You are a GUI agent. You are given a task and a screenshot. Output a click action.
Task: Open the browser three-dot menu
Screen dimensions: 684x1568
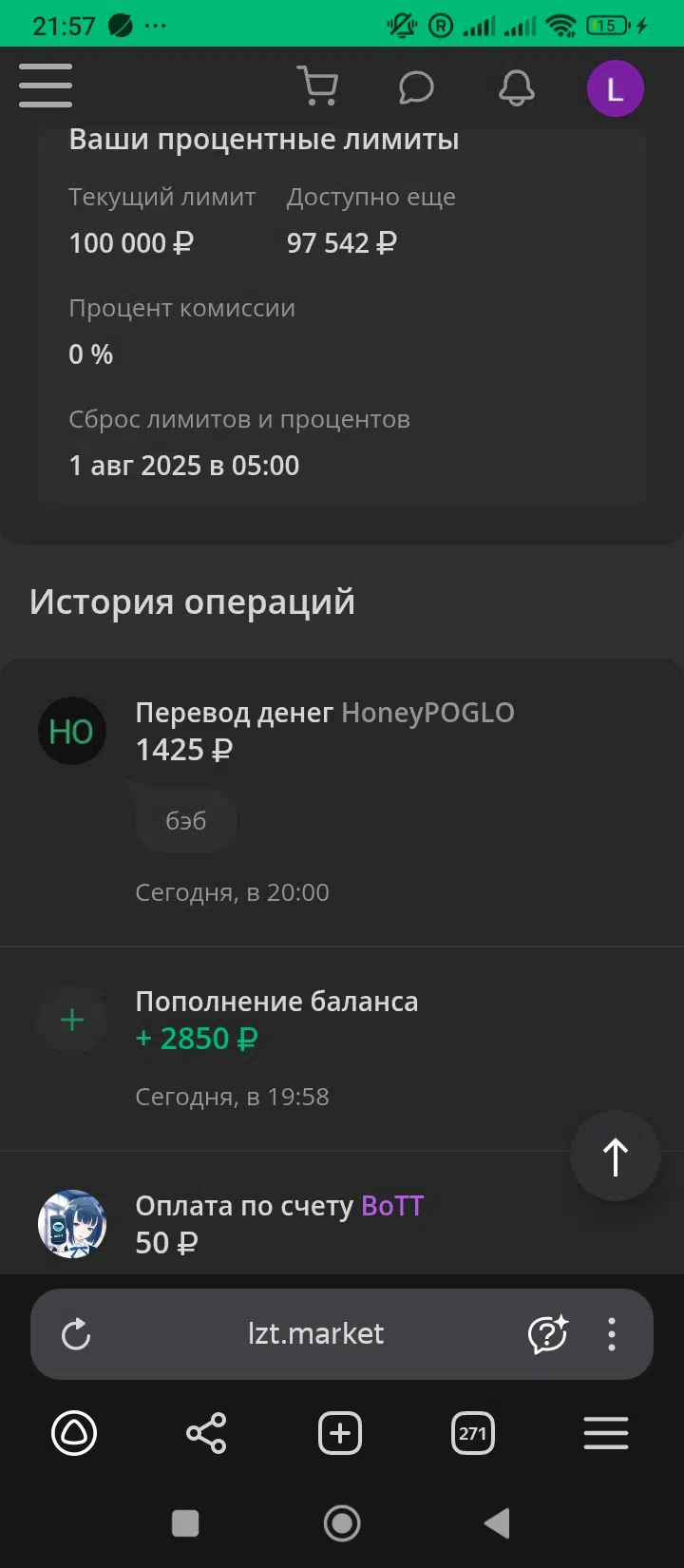tap(612, 1334)
